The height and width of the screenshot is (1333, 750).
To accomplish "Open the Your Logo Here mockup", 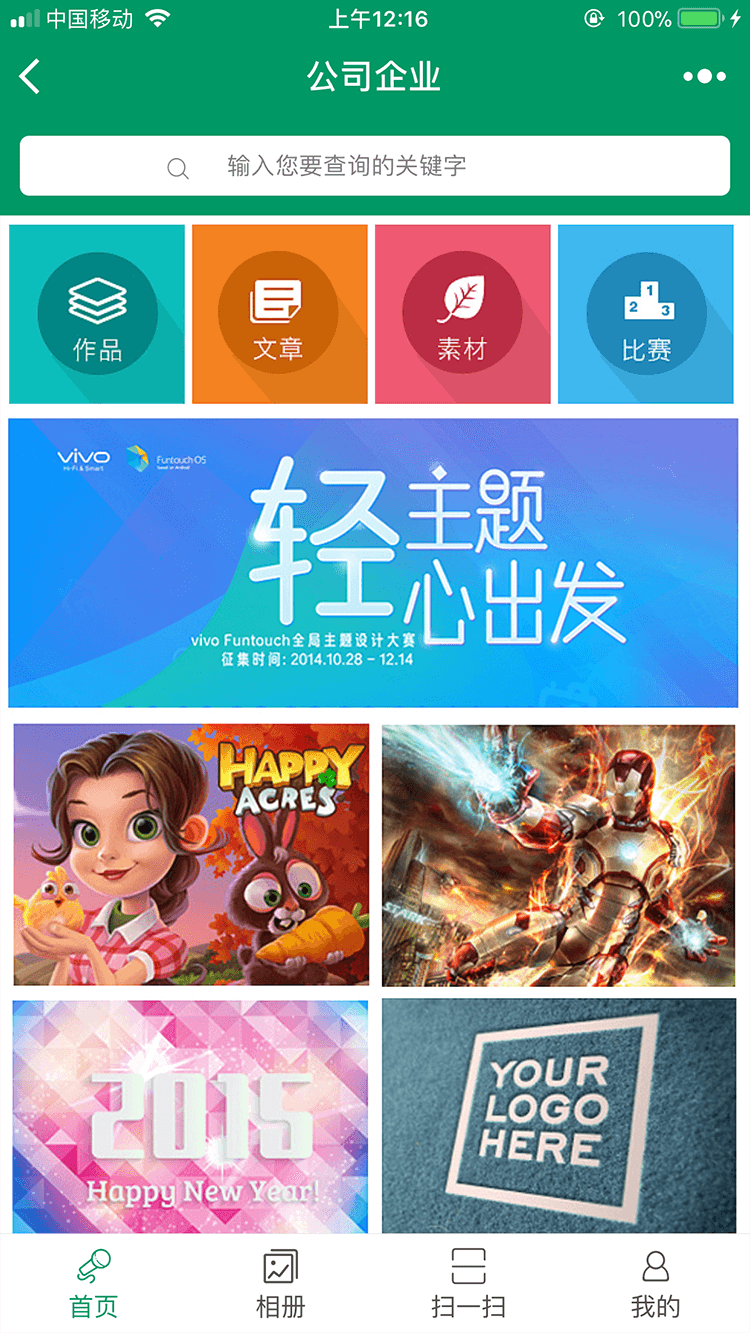I will tap(558, 1117).
